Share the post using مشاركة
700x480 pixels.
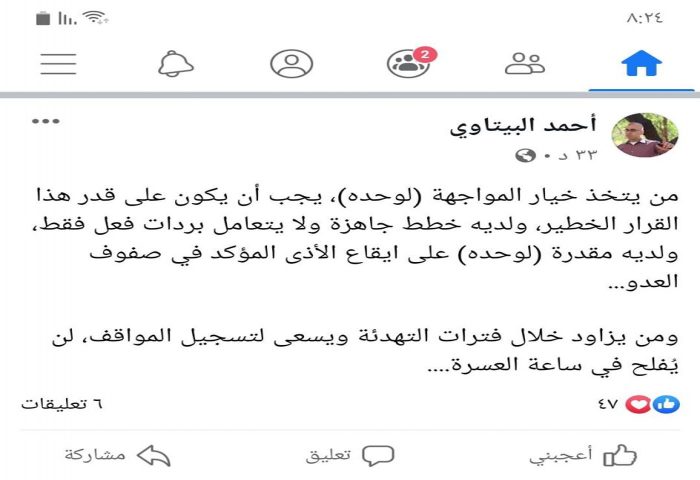(116, 455)
